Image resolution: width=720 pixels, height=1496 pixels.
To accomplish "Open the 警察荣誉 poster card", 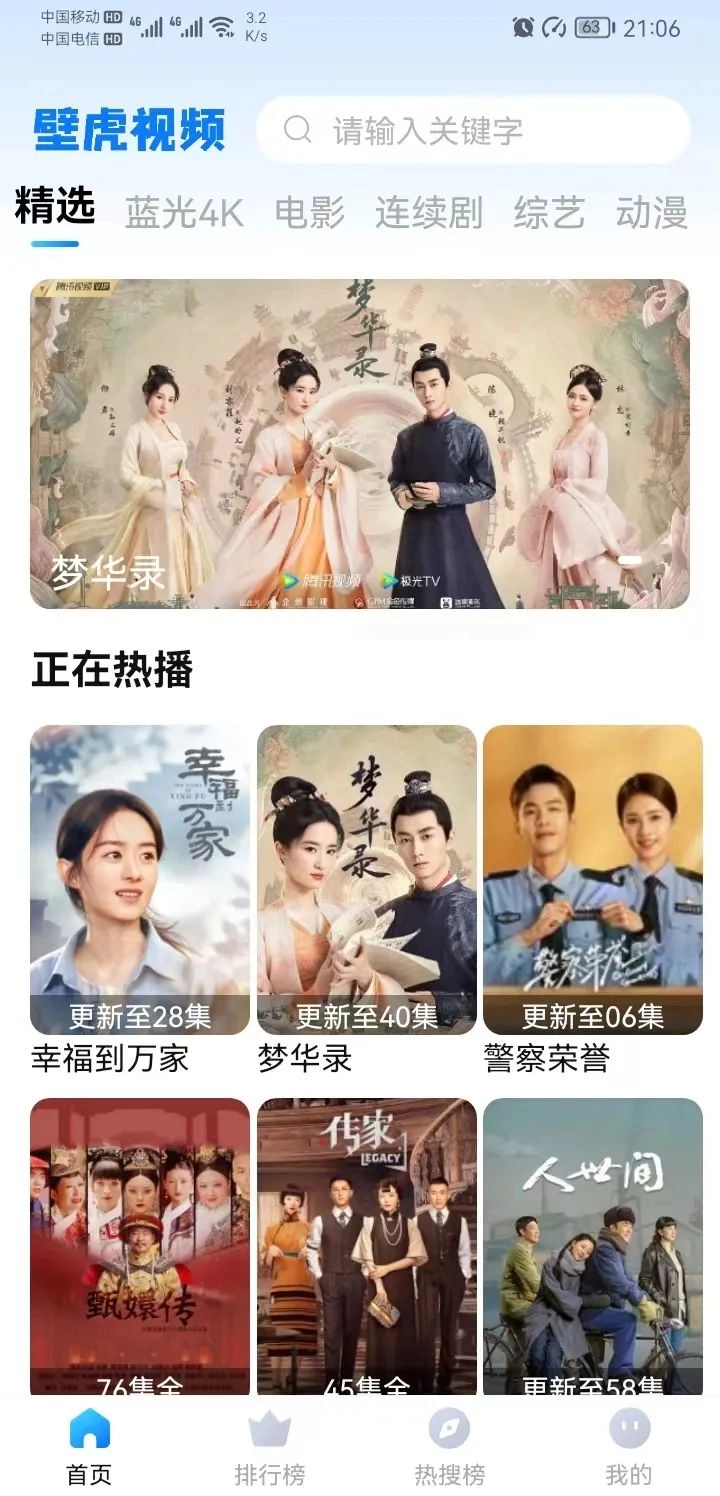I will click(x=593, y=880).
